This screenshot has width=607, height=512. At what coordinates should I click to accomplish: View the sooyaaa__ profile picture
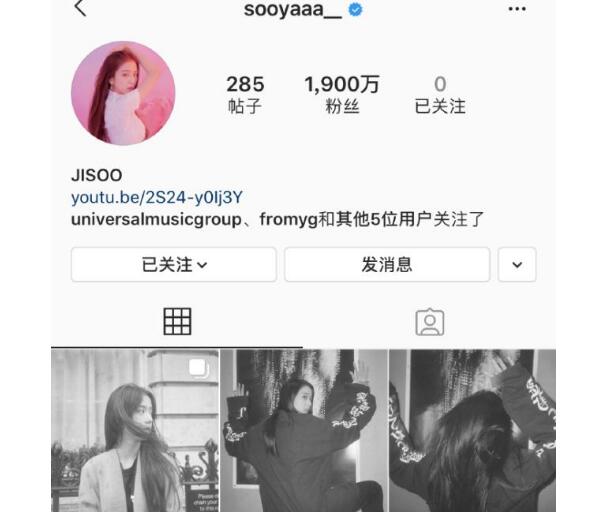click(x=123, y=93)
